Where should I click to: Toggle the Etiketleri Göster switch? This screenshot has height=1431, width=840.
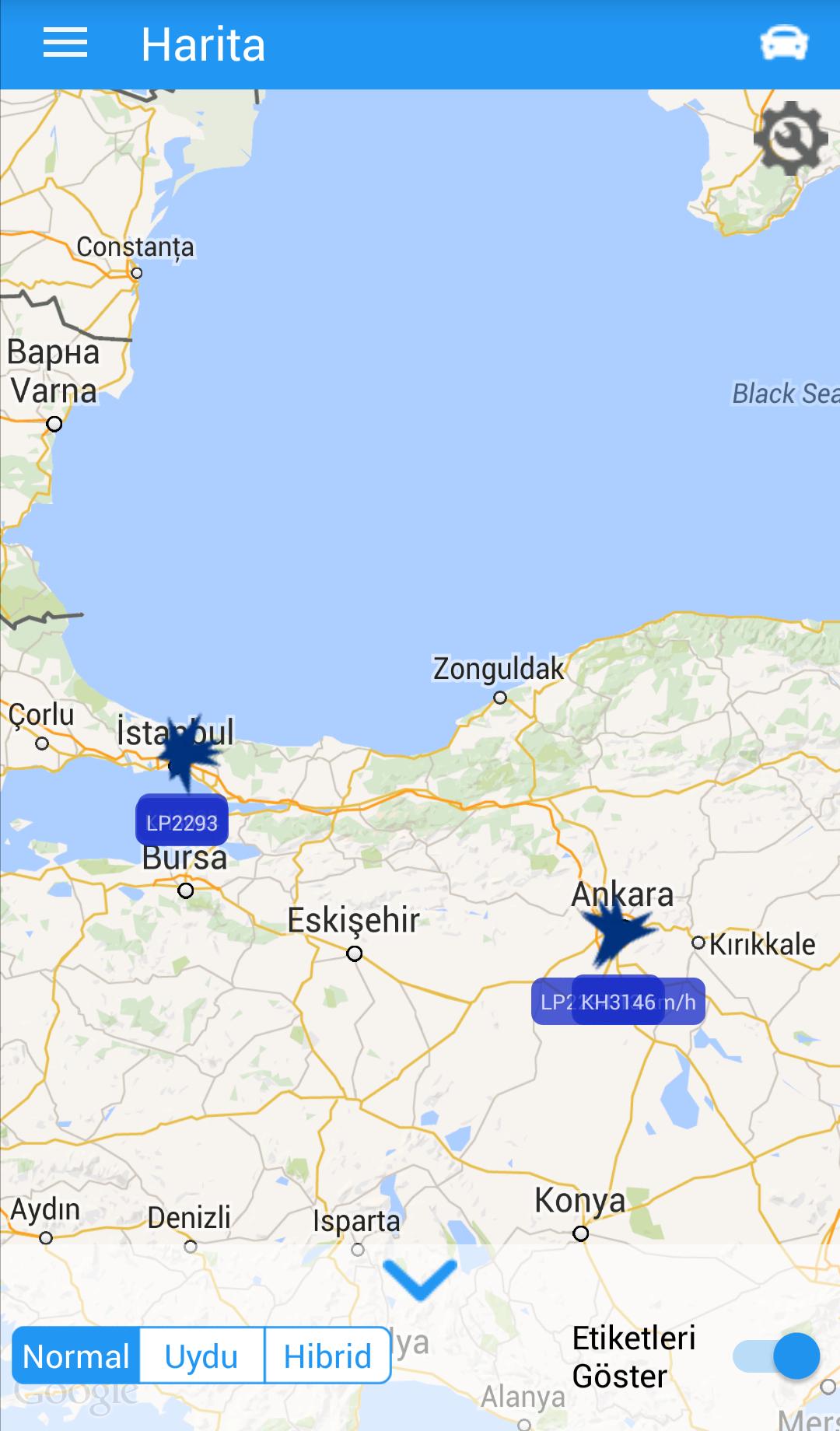pyautogui.click(x=776, y=1356)
